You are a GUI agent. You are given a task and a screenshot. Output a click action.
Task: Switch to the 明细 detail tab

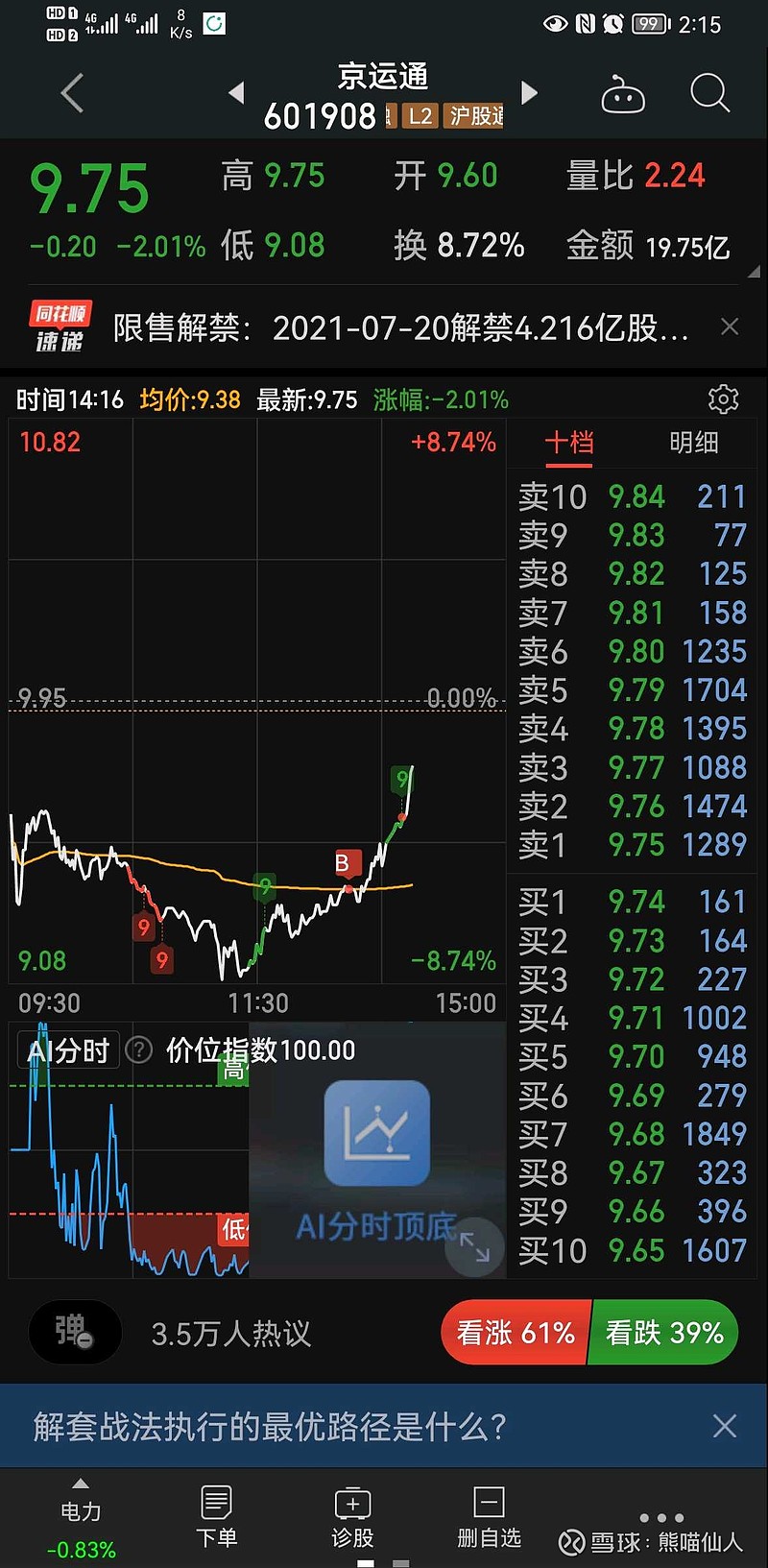coord(695,443)
